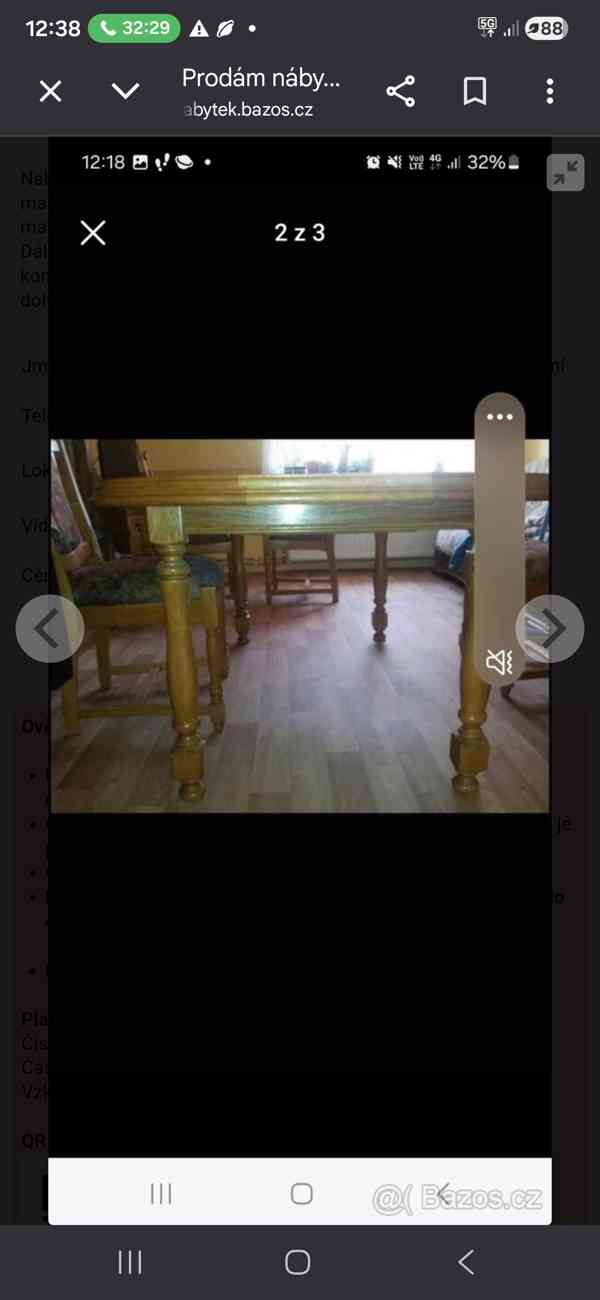This screenshot has height=1300, width=600.
Task: Open recent apps from system navigation bar
Action: (x=130, y=1262)
